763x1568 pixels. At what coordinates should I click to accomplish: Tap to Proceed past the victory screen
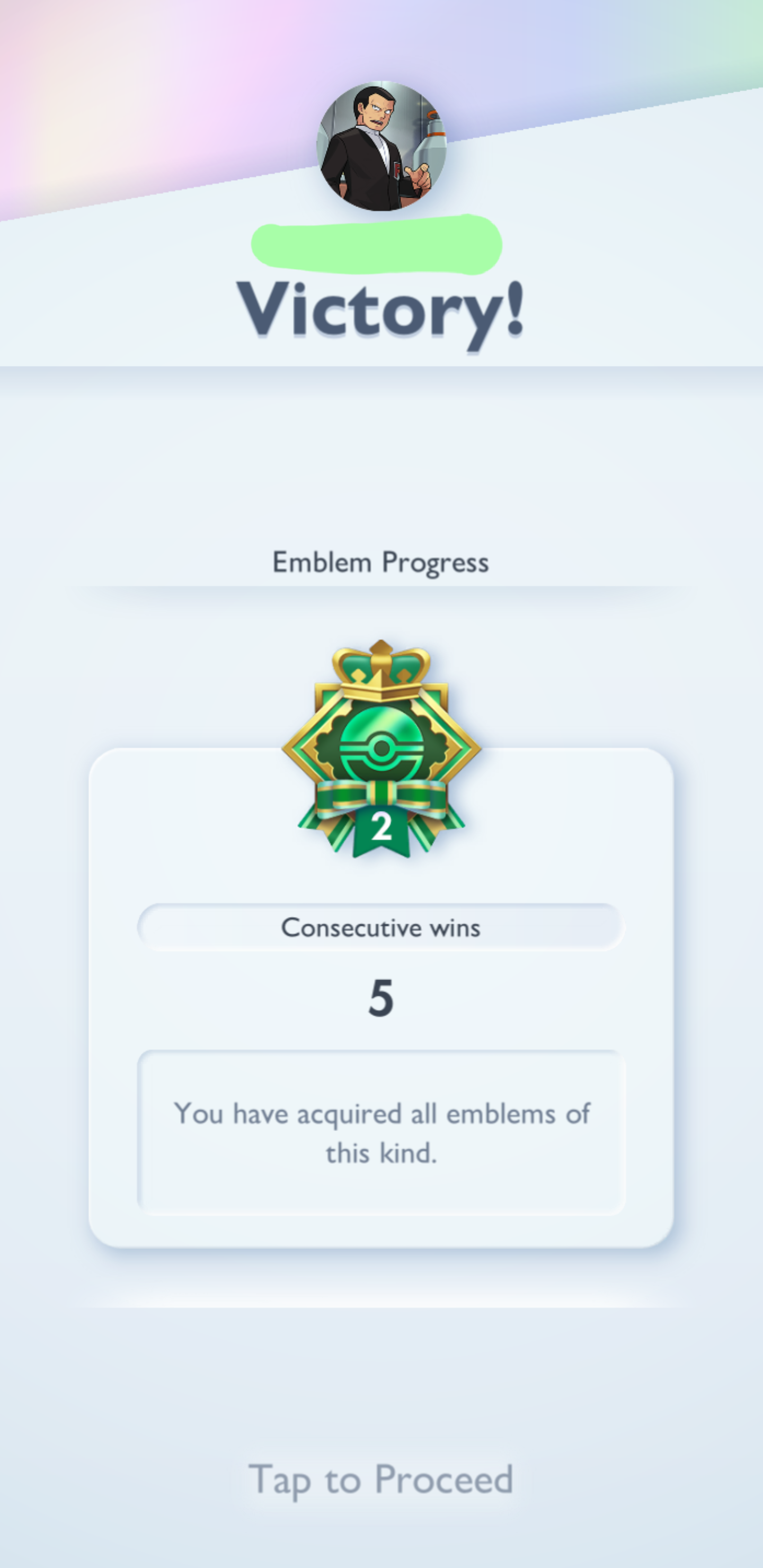point(380,1479)
